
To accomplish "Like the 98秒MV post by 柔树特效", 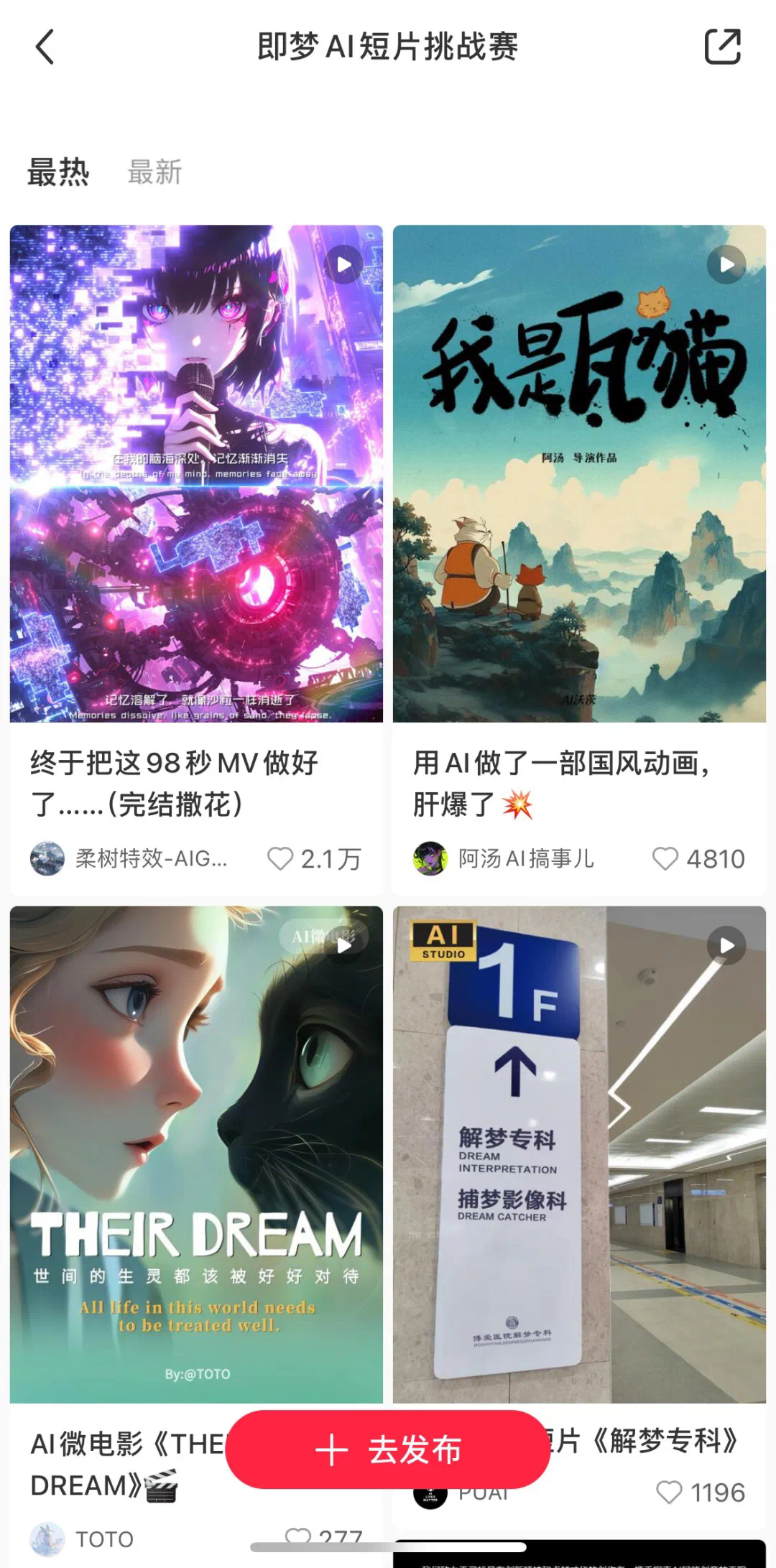I will pyautogui.click(x=280, y=858).
